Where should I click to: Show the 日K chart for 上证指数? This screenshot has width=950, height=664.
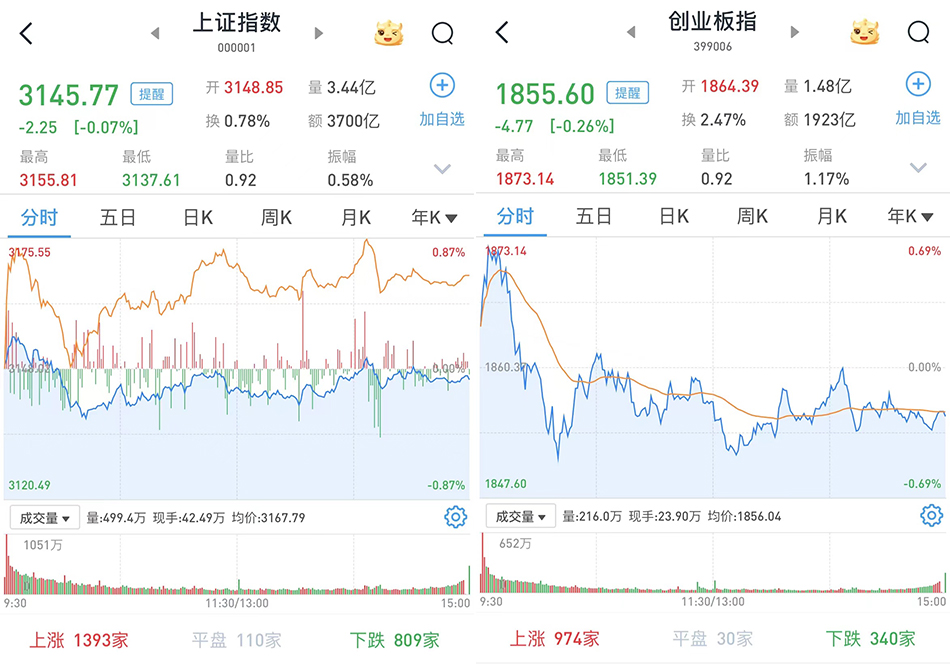(x=197, y=217)
